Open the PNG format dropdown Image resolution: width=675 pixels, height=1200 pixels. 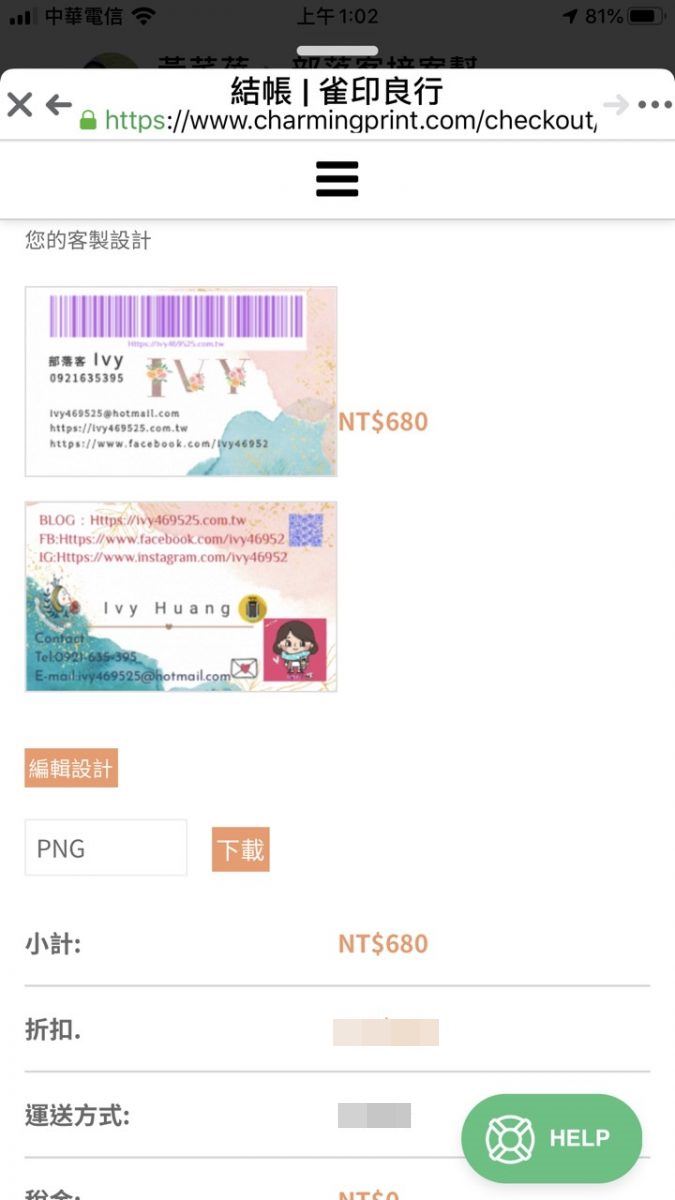coord(106,848)
